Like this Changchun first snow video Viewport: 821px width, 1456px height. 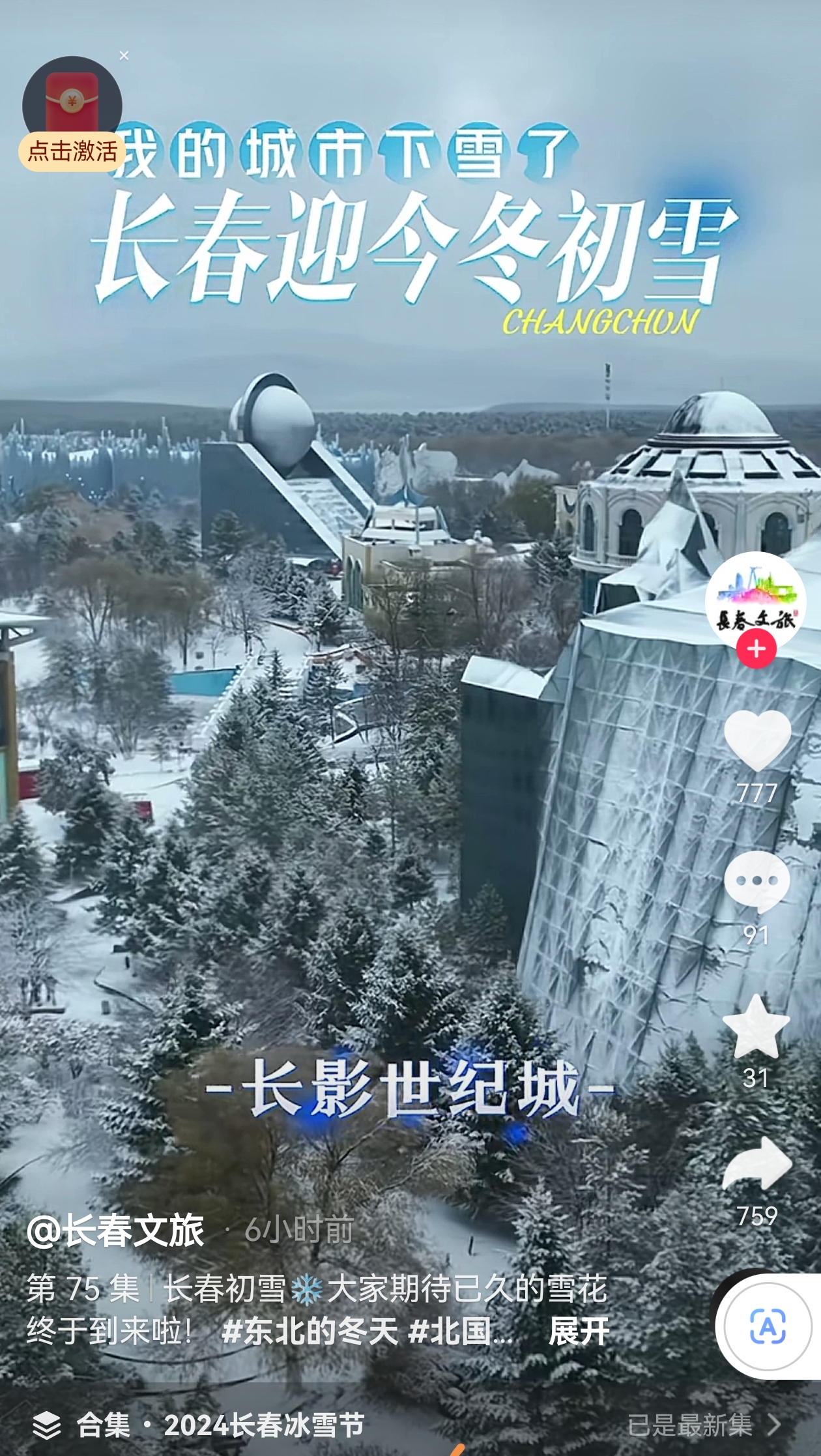point(756,740)
